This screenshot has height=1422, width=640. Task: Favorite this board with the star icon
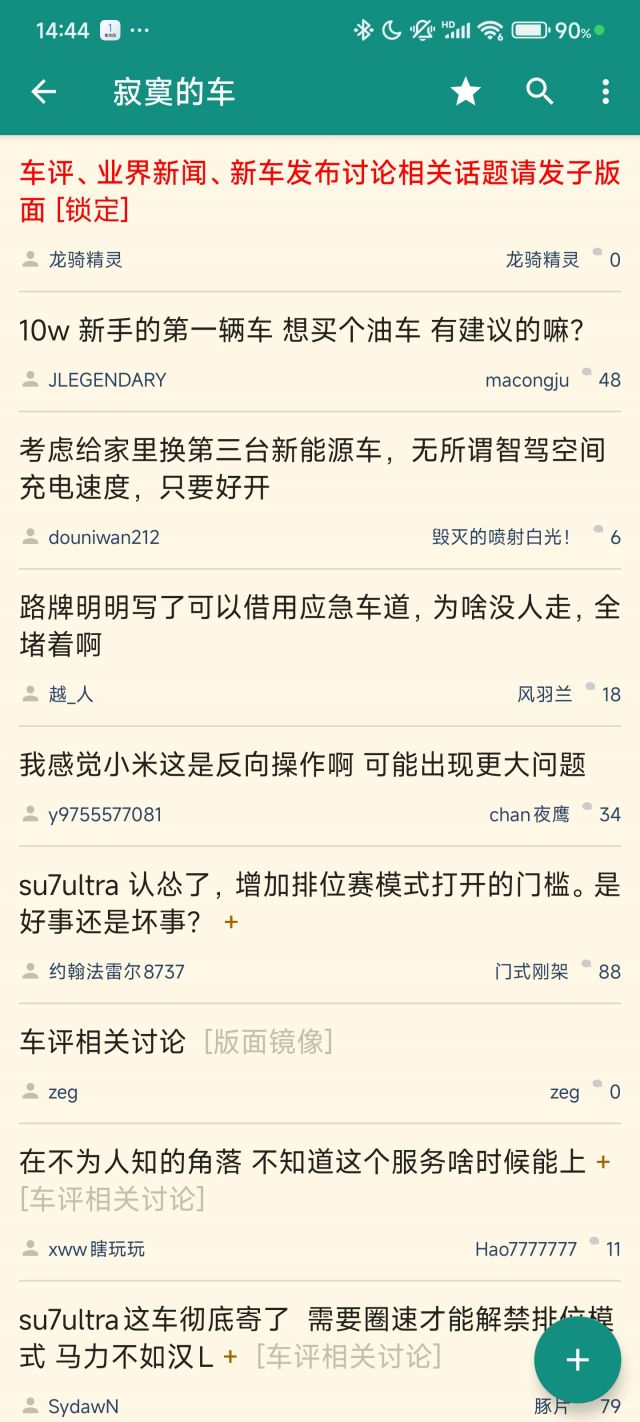466,92
